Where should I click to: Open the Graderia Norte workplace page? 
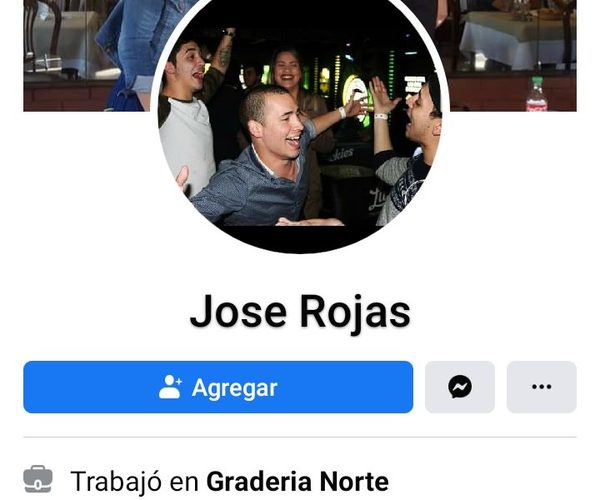[x=297, y=481]
